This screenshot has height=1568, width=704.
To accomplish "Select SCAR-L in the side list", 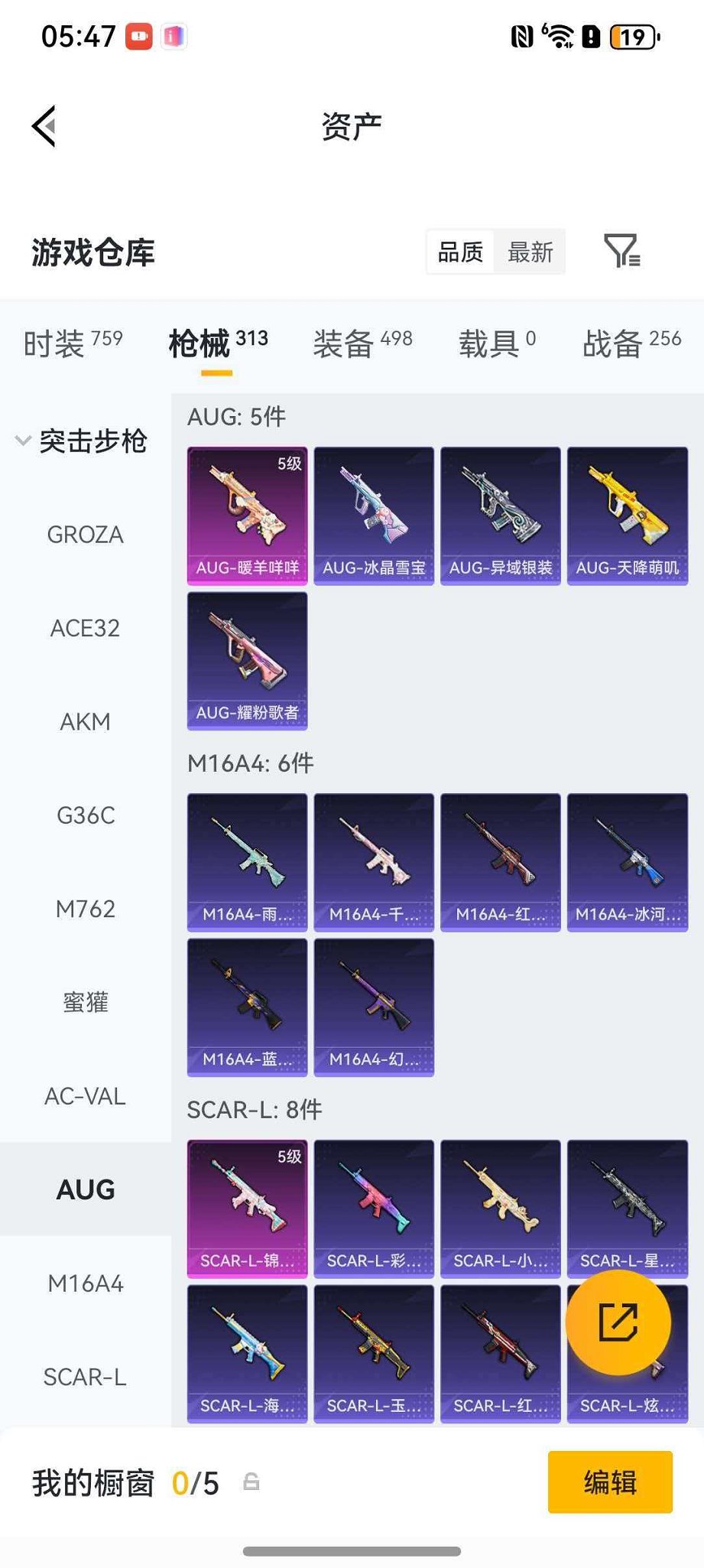I will [x=85, y=1377].
